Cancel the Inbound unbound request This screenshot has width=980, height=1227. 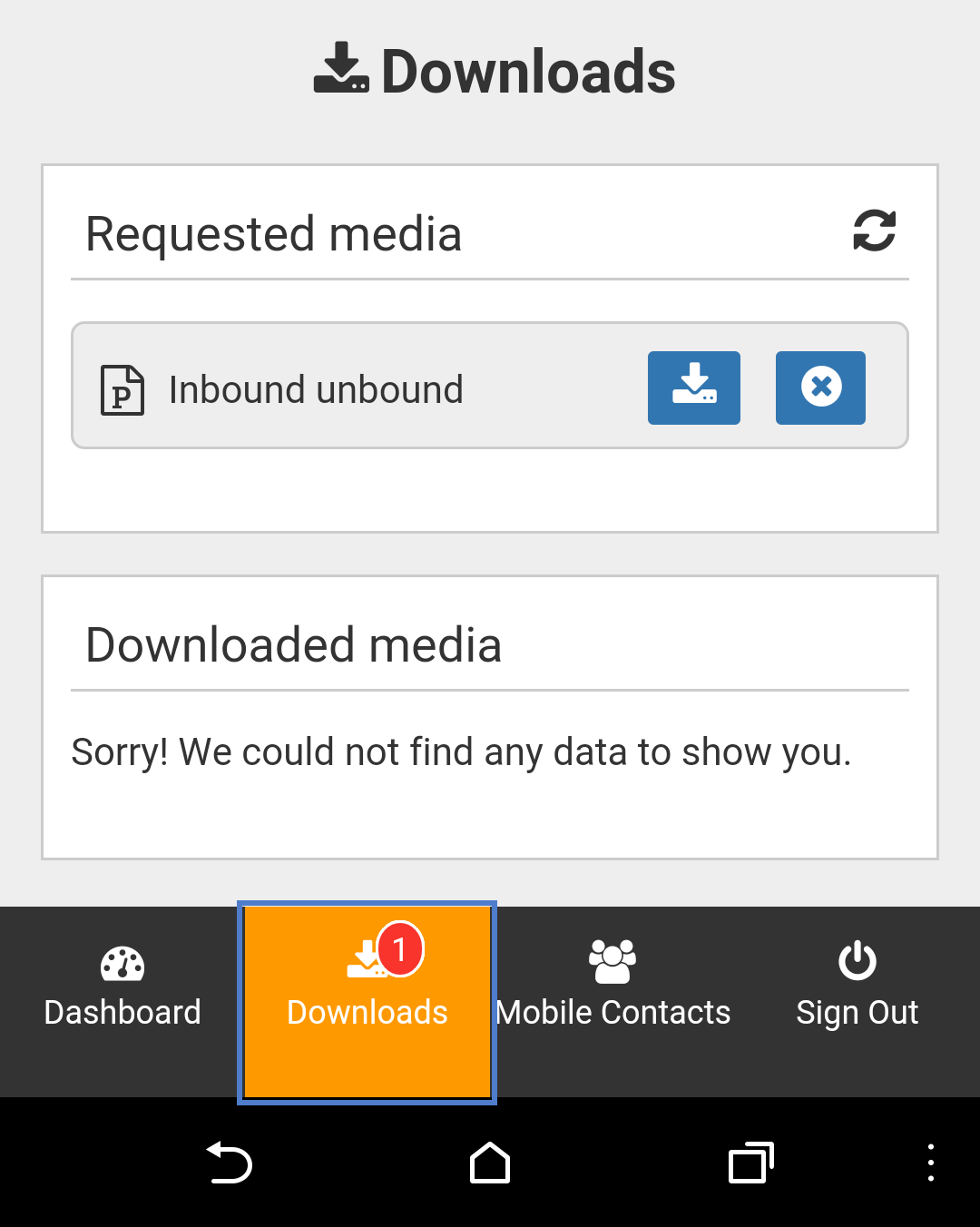pyautogui.click(x=820, y=388)
